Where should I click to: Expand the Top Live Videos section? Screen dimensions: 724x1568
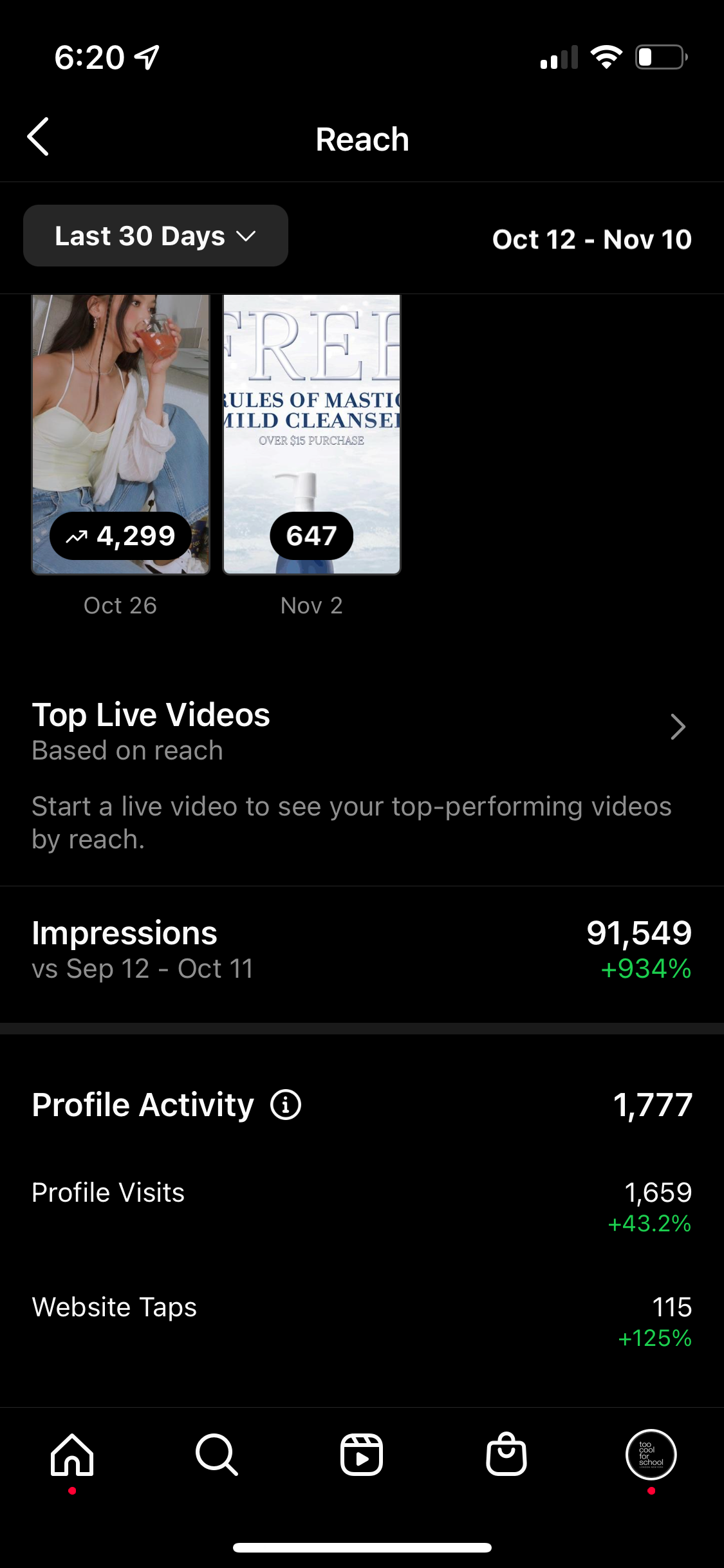coord(677,727)
